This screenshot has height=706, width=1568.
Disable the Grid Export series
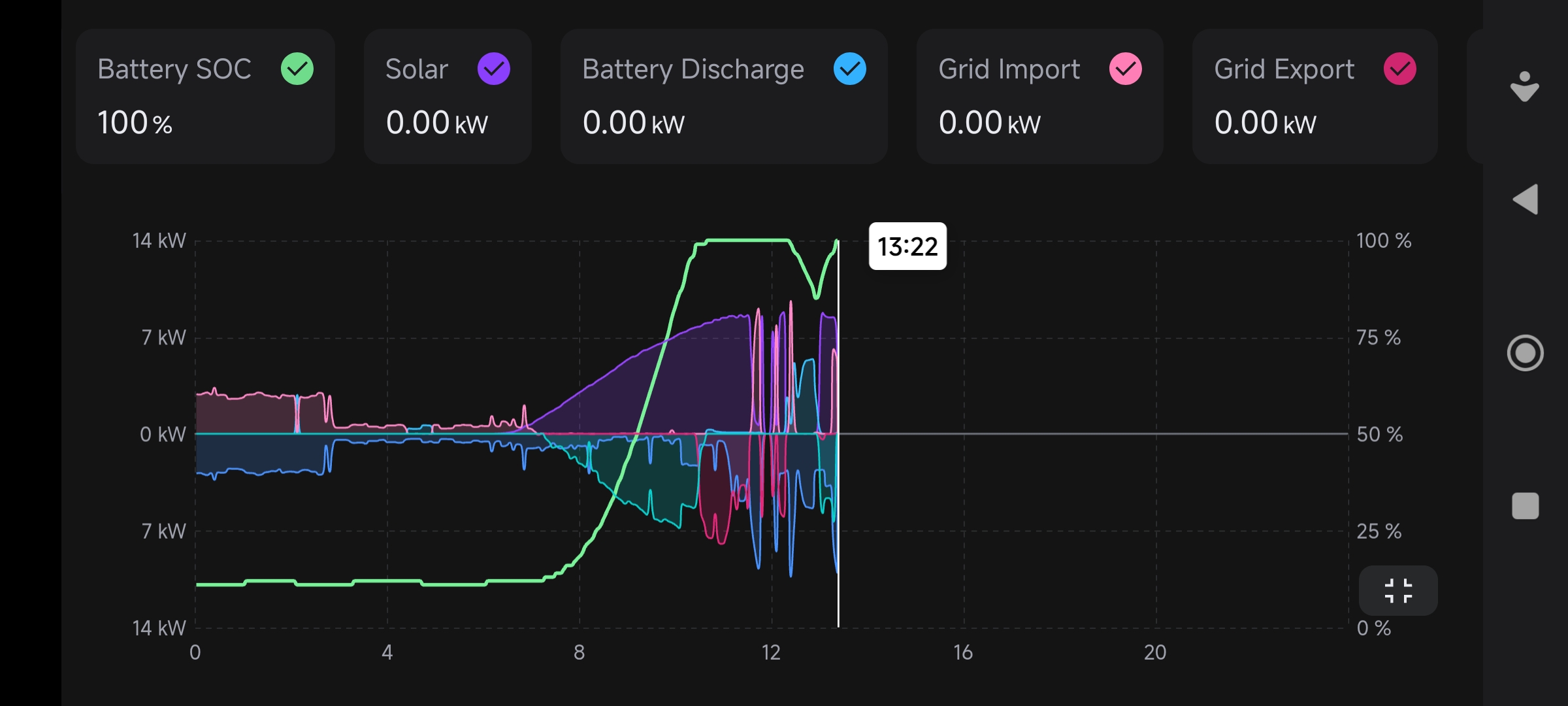[x=1400, y=69]
